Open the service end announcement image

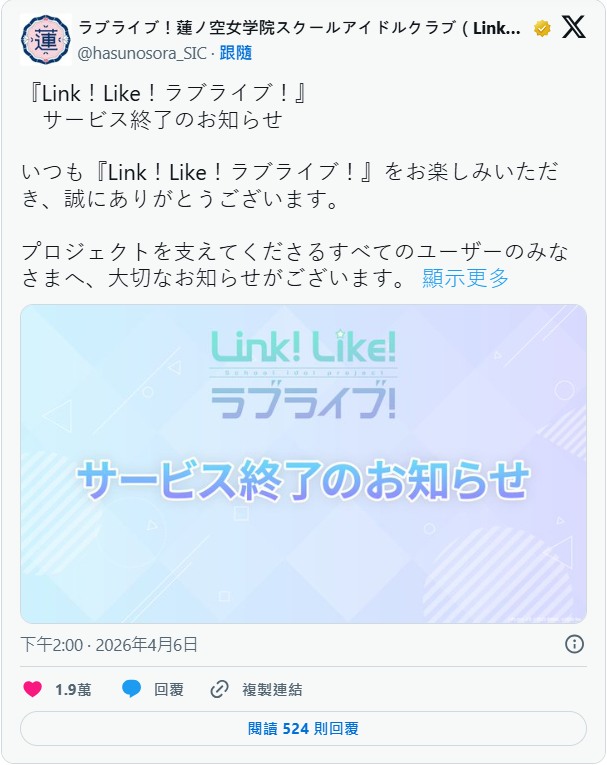pos(303,464)
